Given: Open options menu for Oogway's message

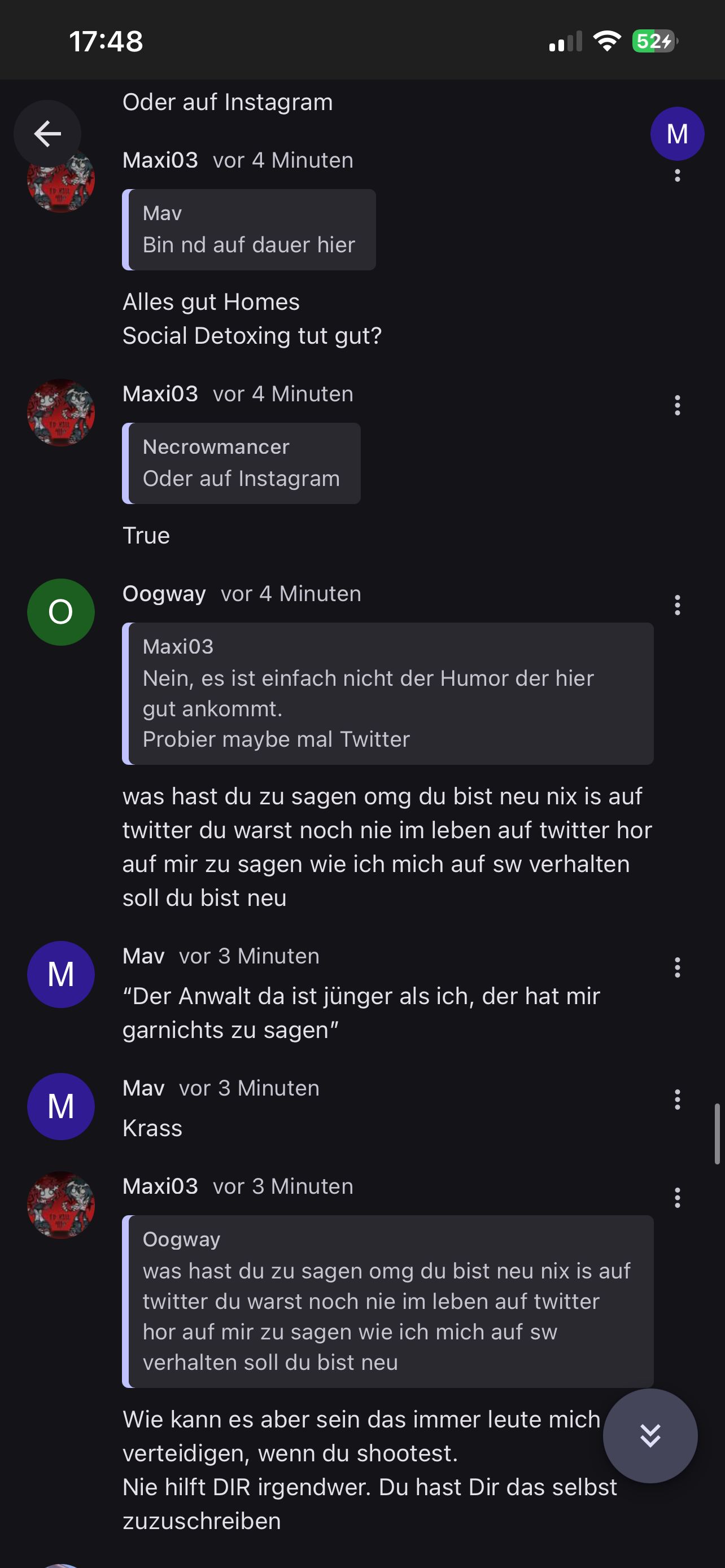Looking at the screenshot, I should click(677, 605).
